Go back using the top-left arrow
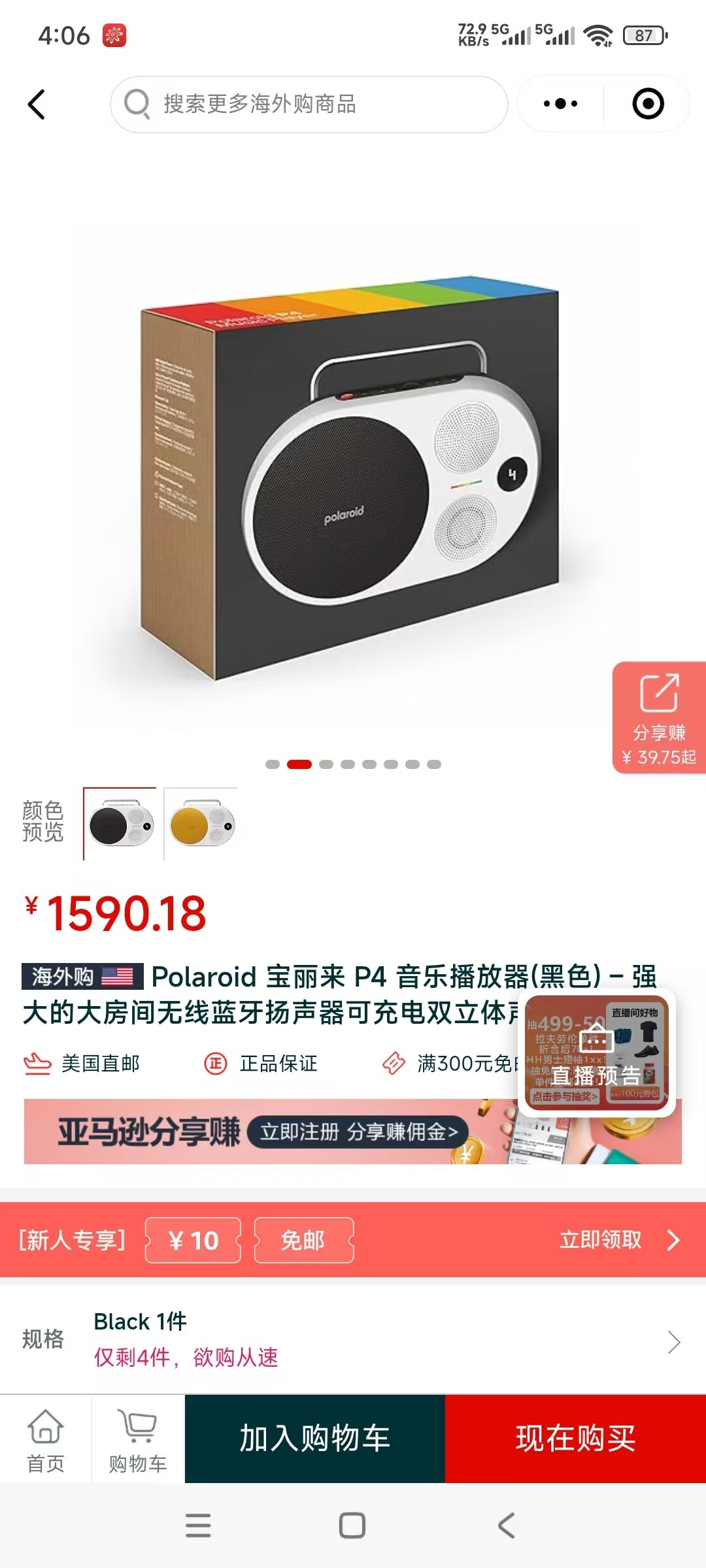 pos(37,105)
